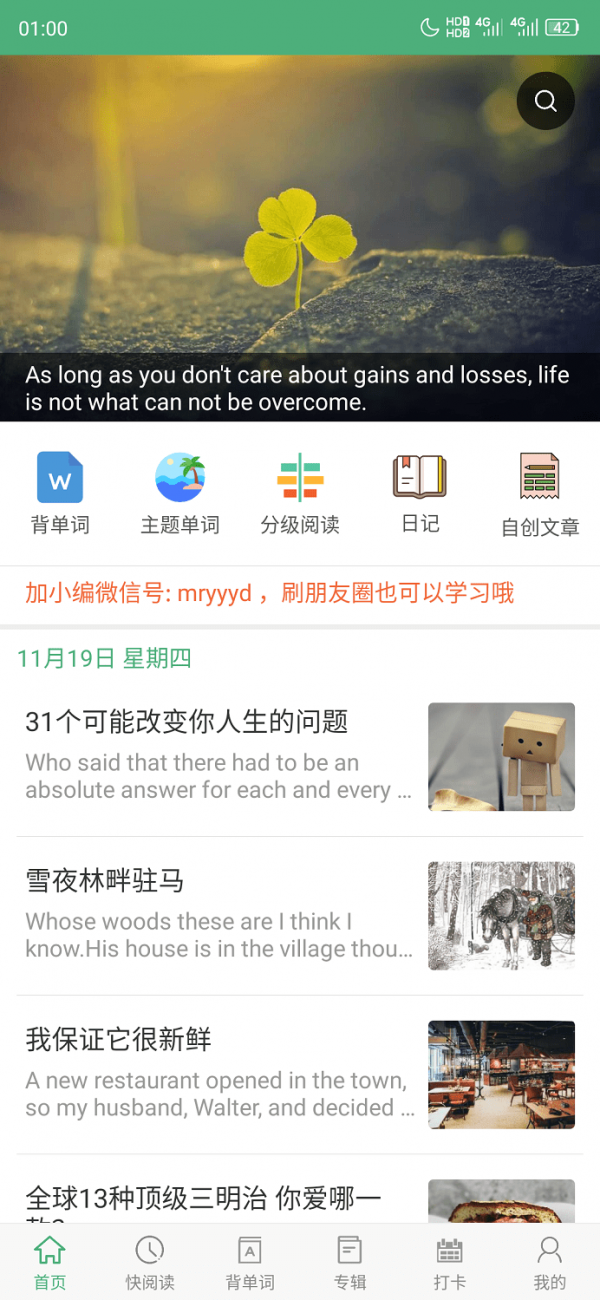Screen dimensions: 600x1300
Task: Open the search icon on the banner
Action: (545, 101)
